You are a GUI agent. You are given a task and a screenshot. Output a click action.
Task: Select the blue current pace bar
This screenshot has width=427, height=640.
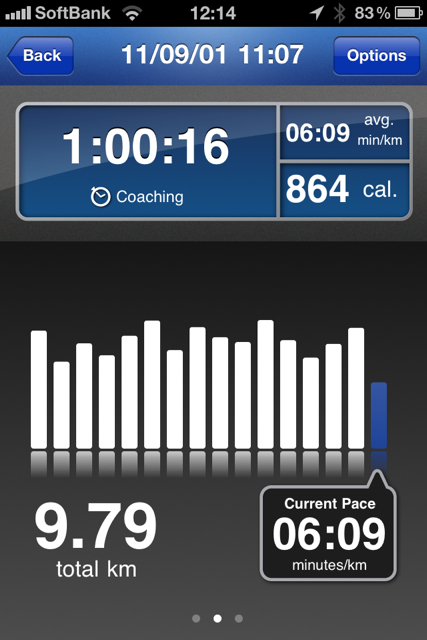click(378, 416)
